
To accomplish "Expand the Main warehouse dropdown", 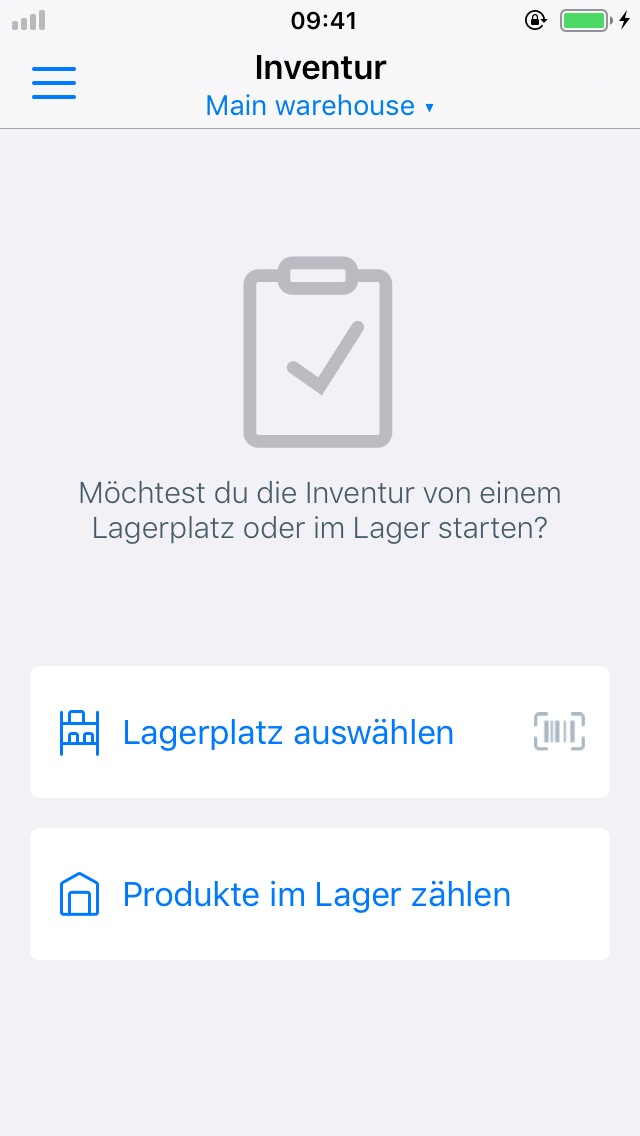I will click(x=320, y=106).
